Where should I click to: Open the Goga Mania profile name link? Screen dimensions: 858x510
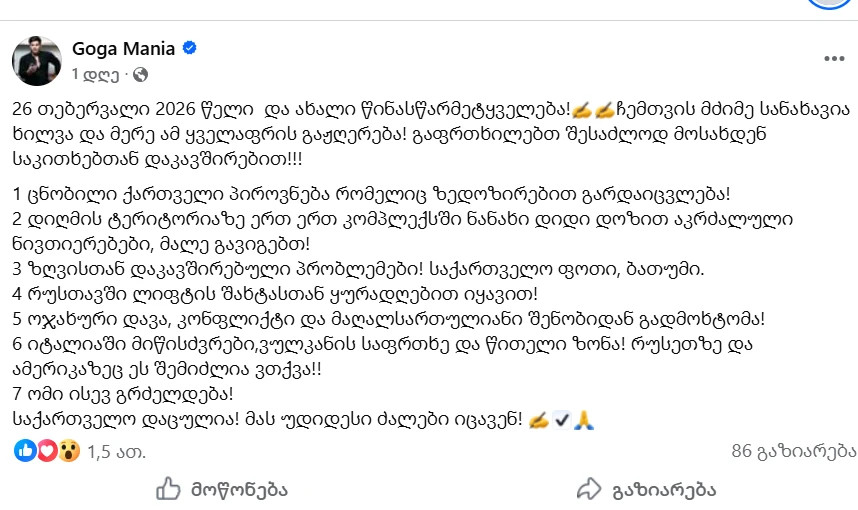(124, 49)
